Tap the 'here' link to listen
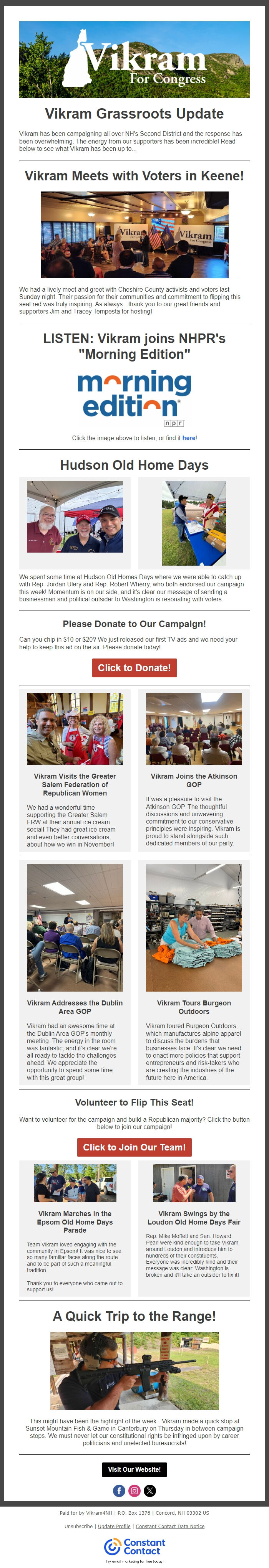The width and height of the screenshot is (269, 1568). [x=188, y=437]
